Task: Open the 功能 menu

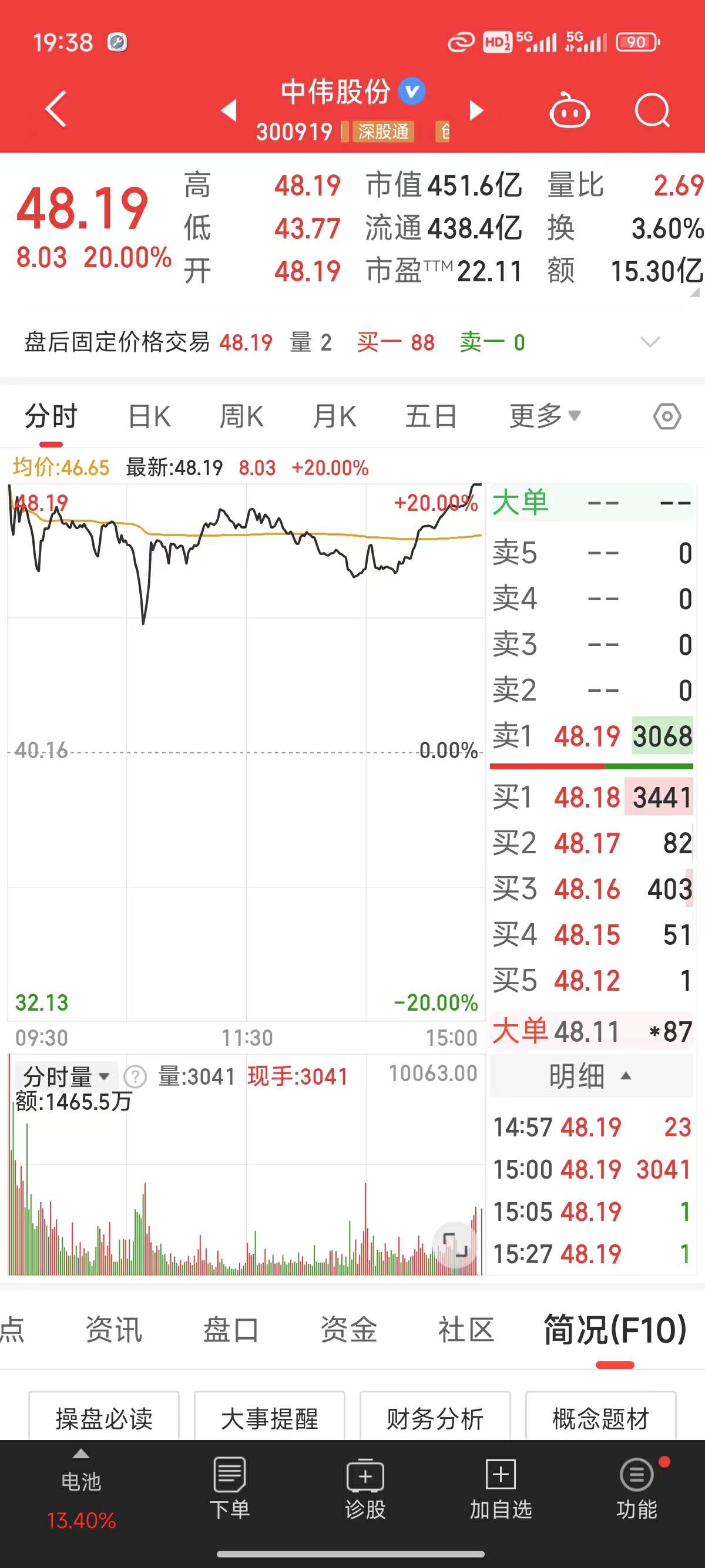Action: 637,1488
